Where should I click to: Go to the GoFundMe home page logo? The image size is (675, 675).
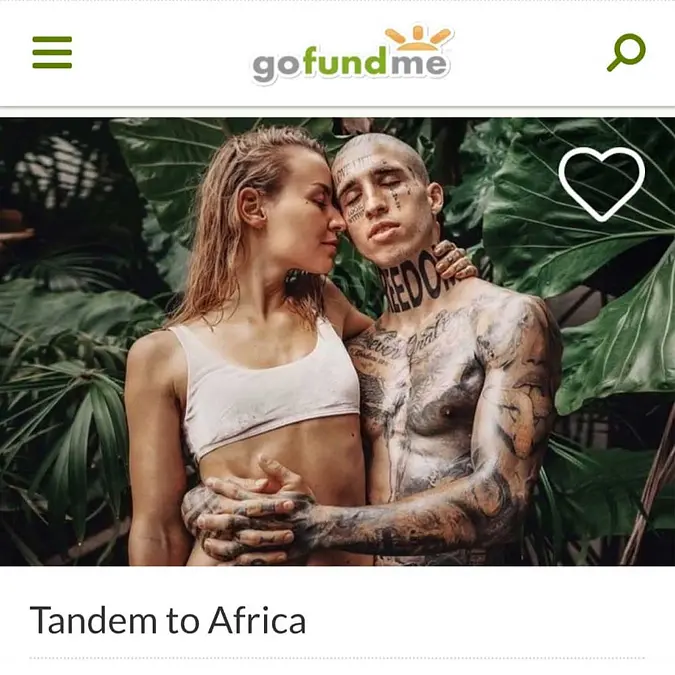pos(351,56)
